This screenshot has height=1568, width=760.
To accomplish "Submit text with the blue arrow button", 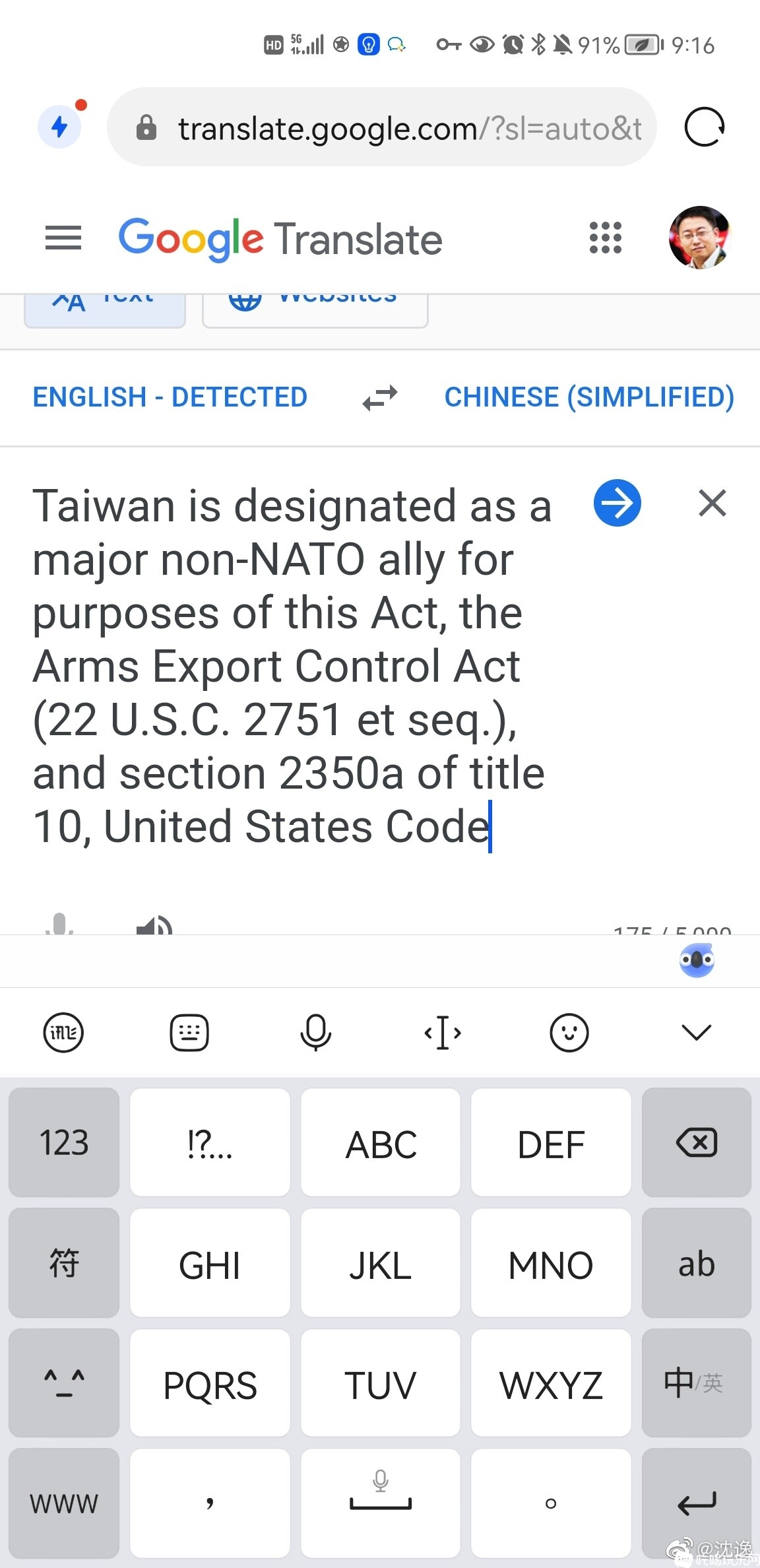I will click(617, 504).
